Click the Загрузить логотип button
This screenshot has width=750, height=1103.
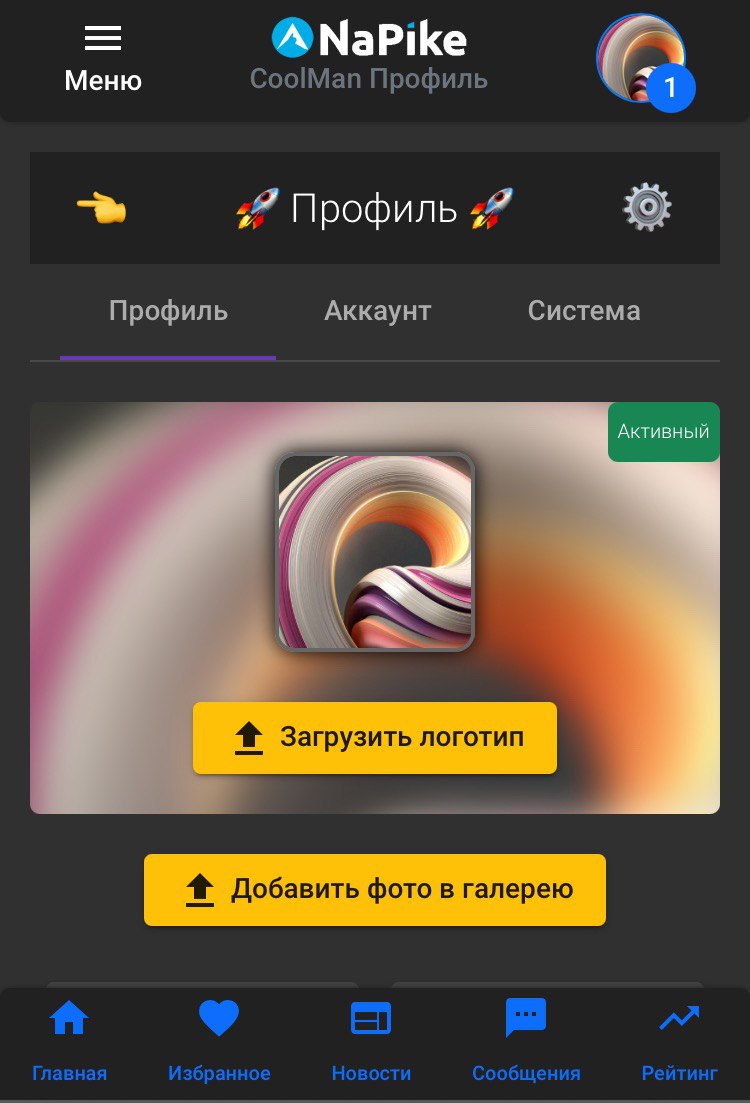(x=375, y=737)
